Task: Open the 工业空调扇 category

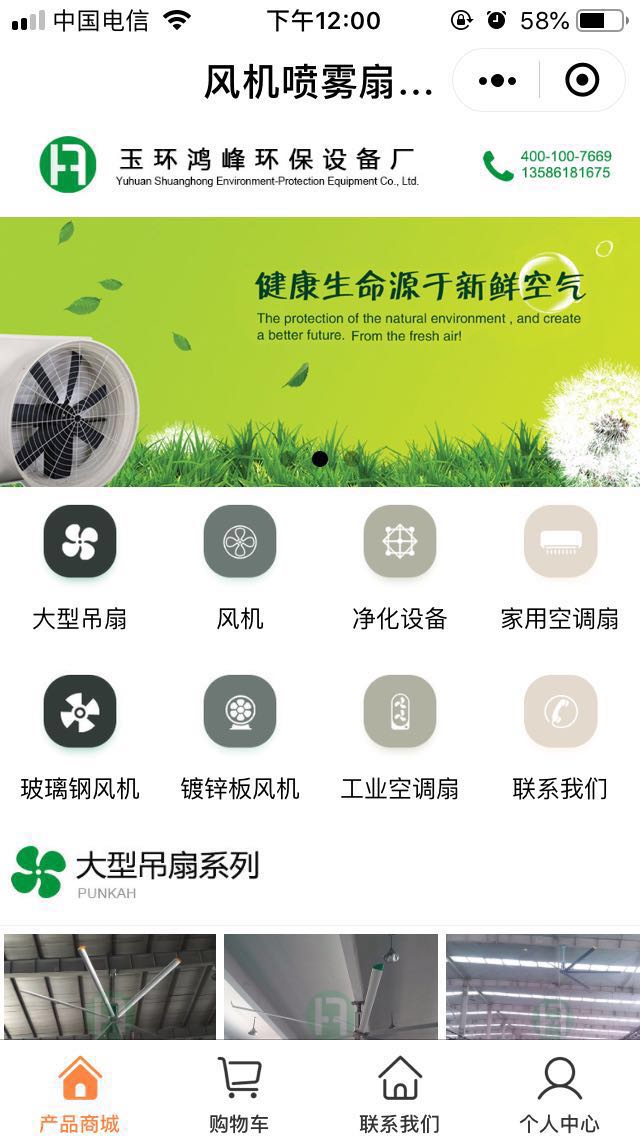Action: click(x=400, y=712)
